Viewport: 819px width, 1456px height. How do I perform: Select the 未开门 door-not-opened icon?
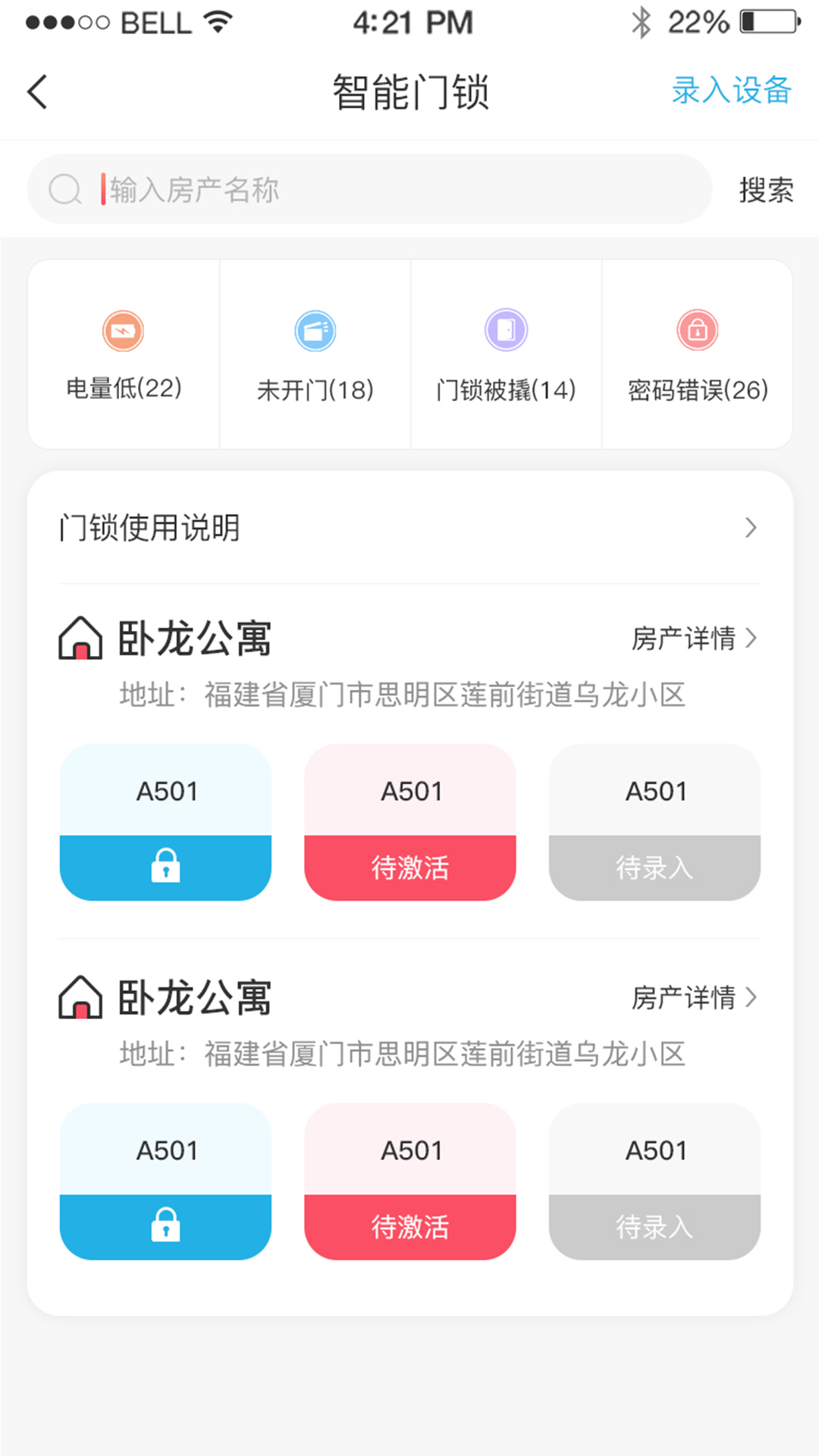coord(315,331)
